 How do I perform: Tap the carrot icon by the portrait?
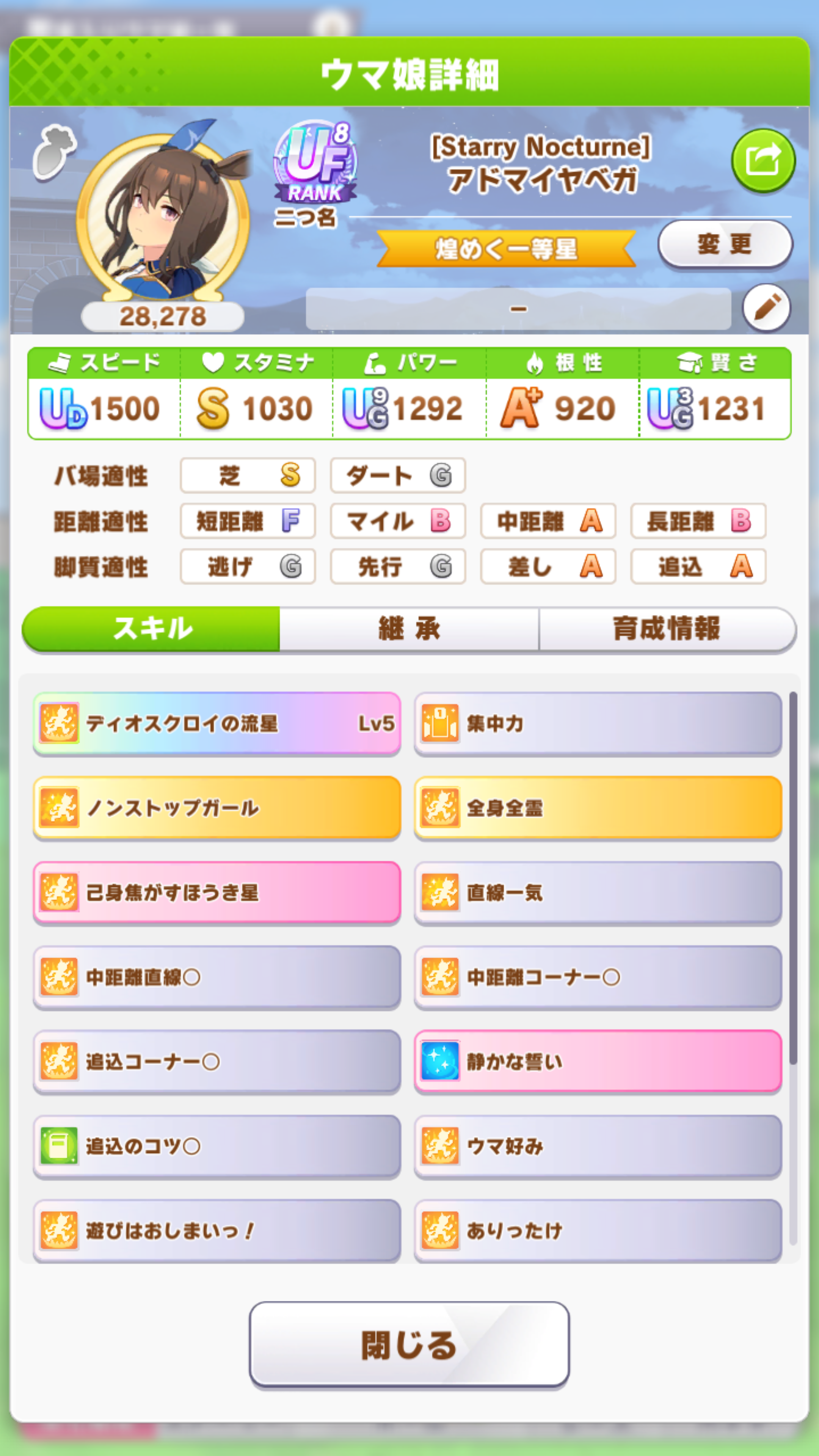point(54,152)
